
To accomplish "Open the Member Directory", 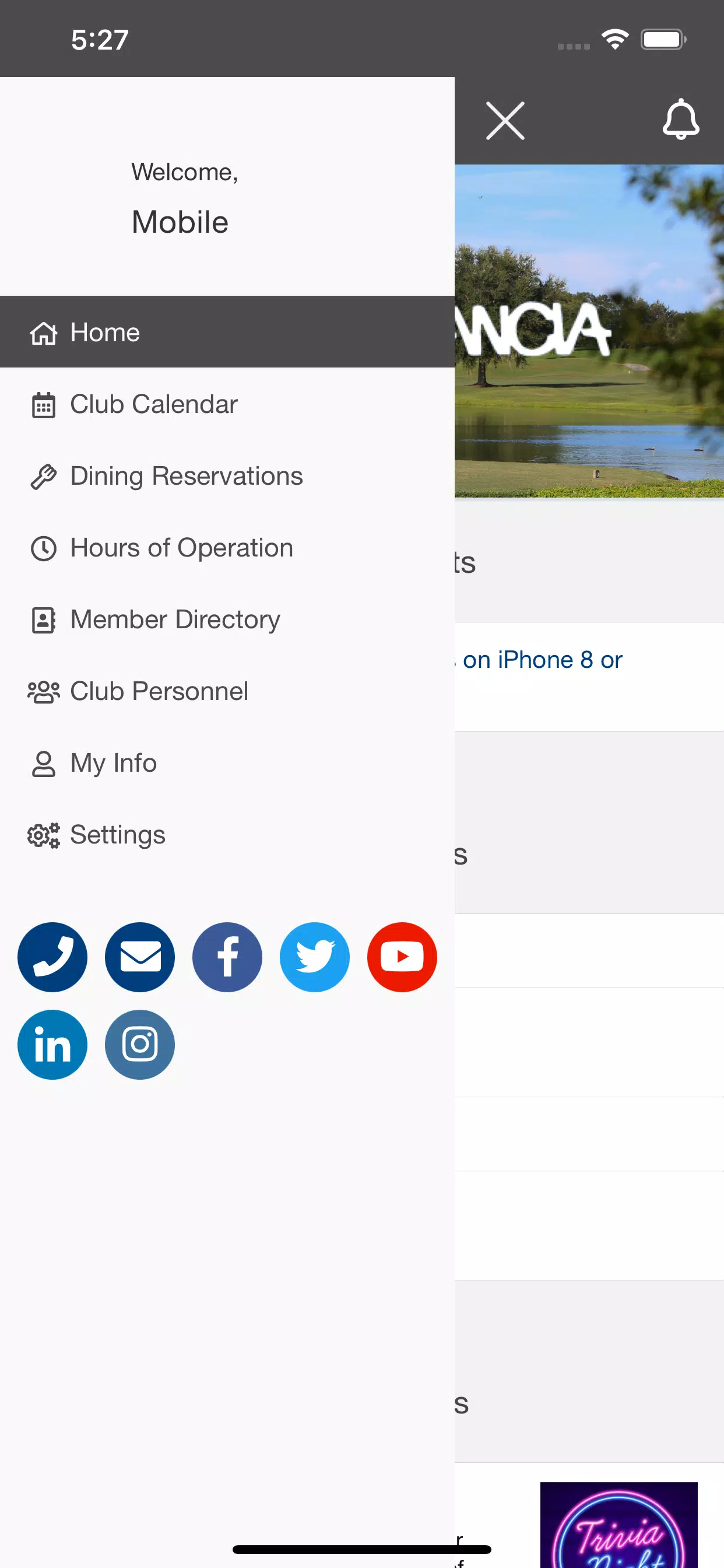I will (227, 619).
